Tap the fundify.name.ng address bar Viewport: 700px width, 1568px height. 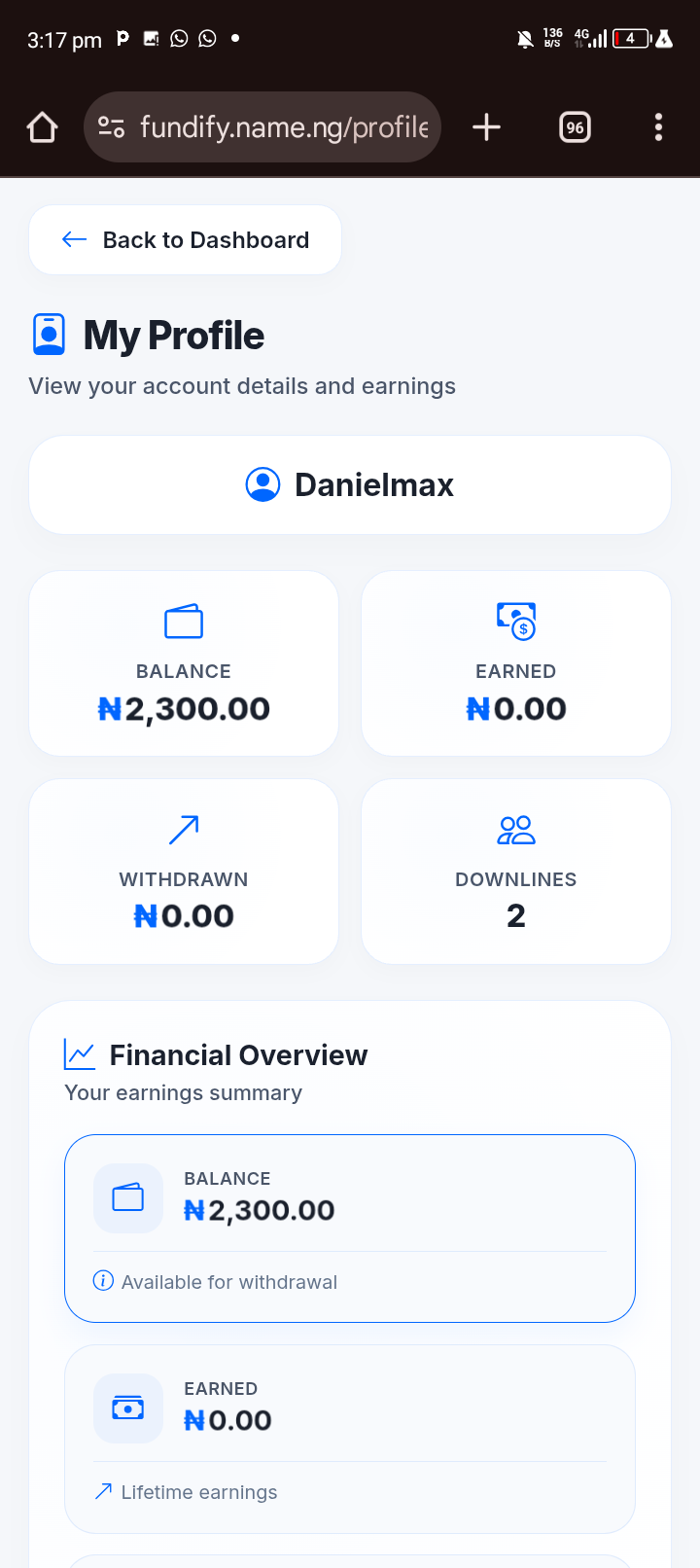click(284, 127)
